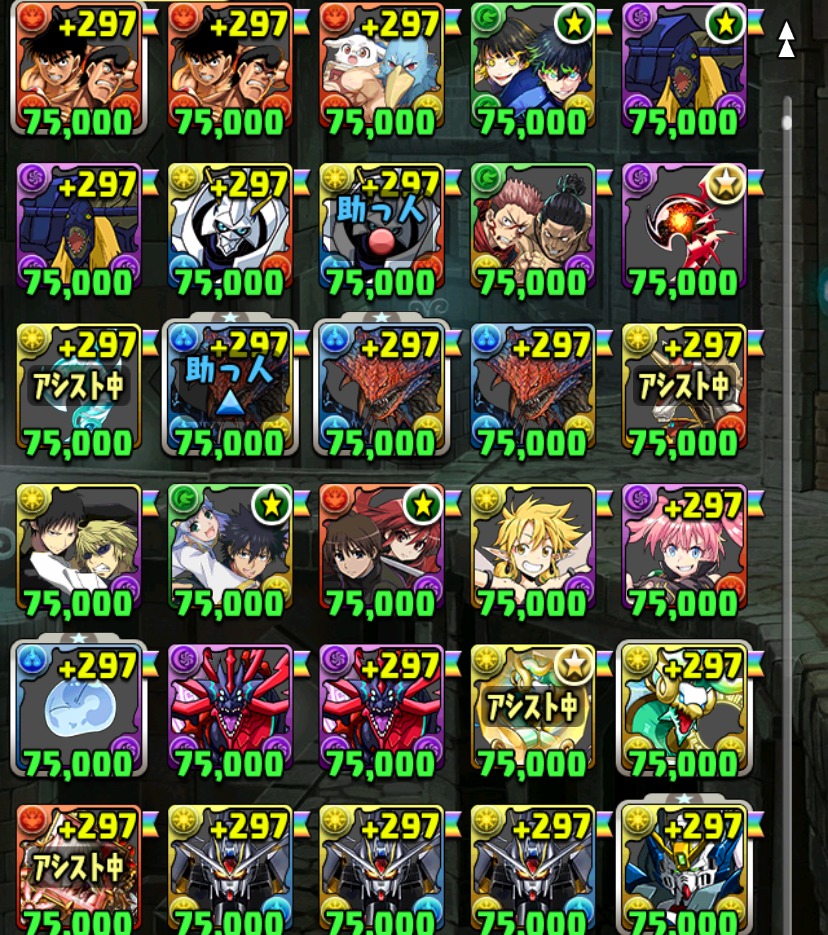828x935 pixels.
Task: Choose the 助っ人 card with blue triangle
Action: pos(230,390)
